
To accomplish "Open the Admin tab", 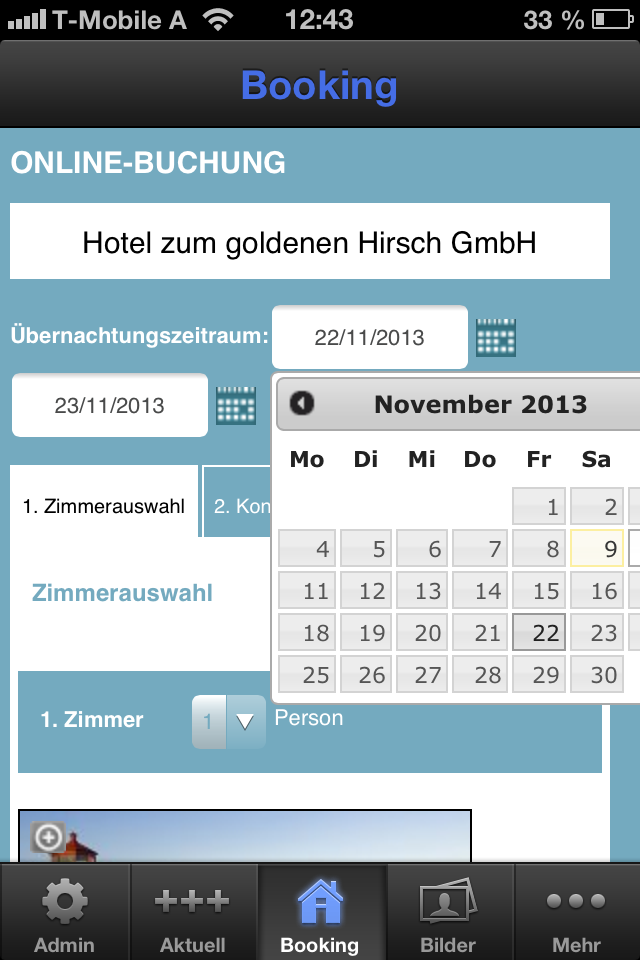I will [x=64, y=912].
